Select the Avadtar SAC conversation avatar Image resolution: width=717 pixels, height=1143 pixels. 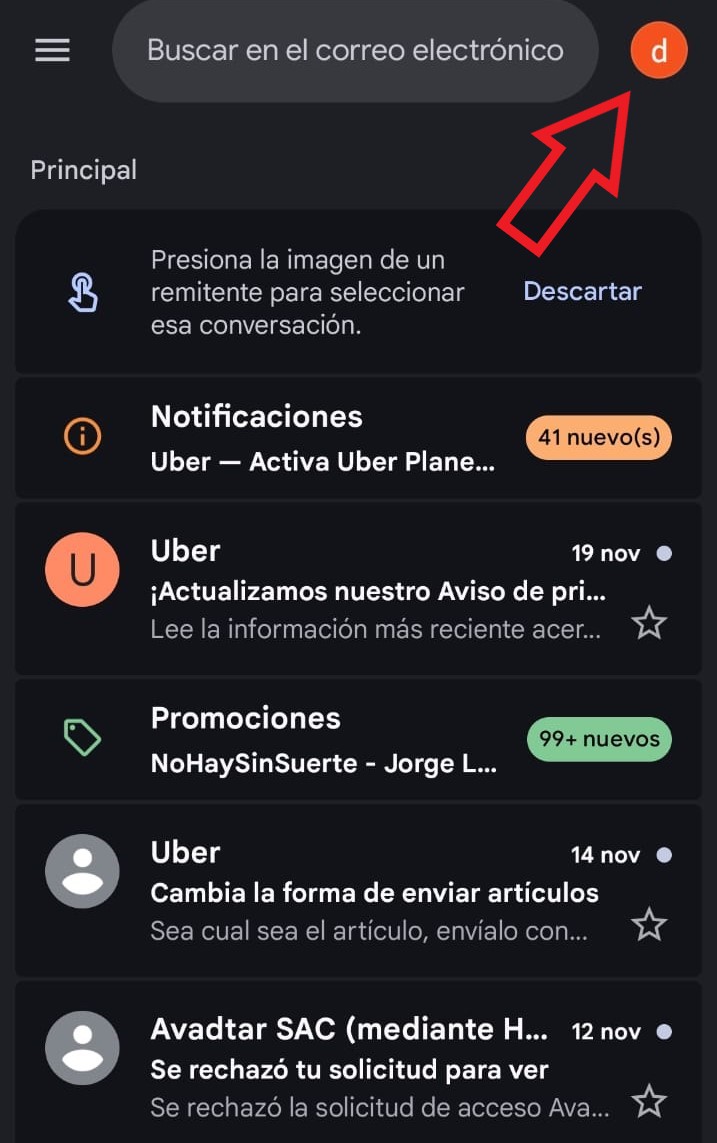82,1049
